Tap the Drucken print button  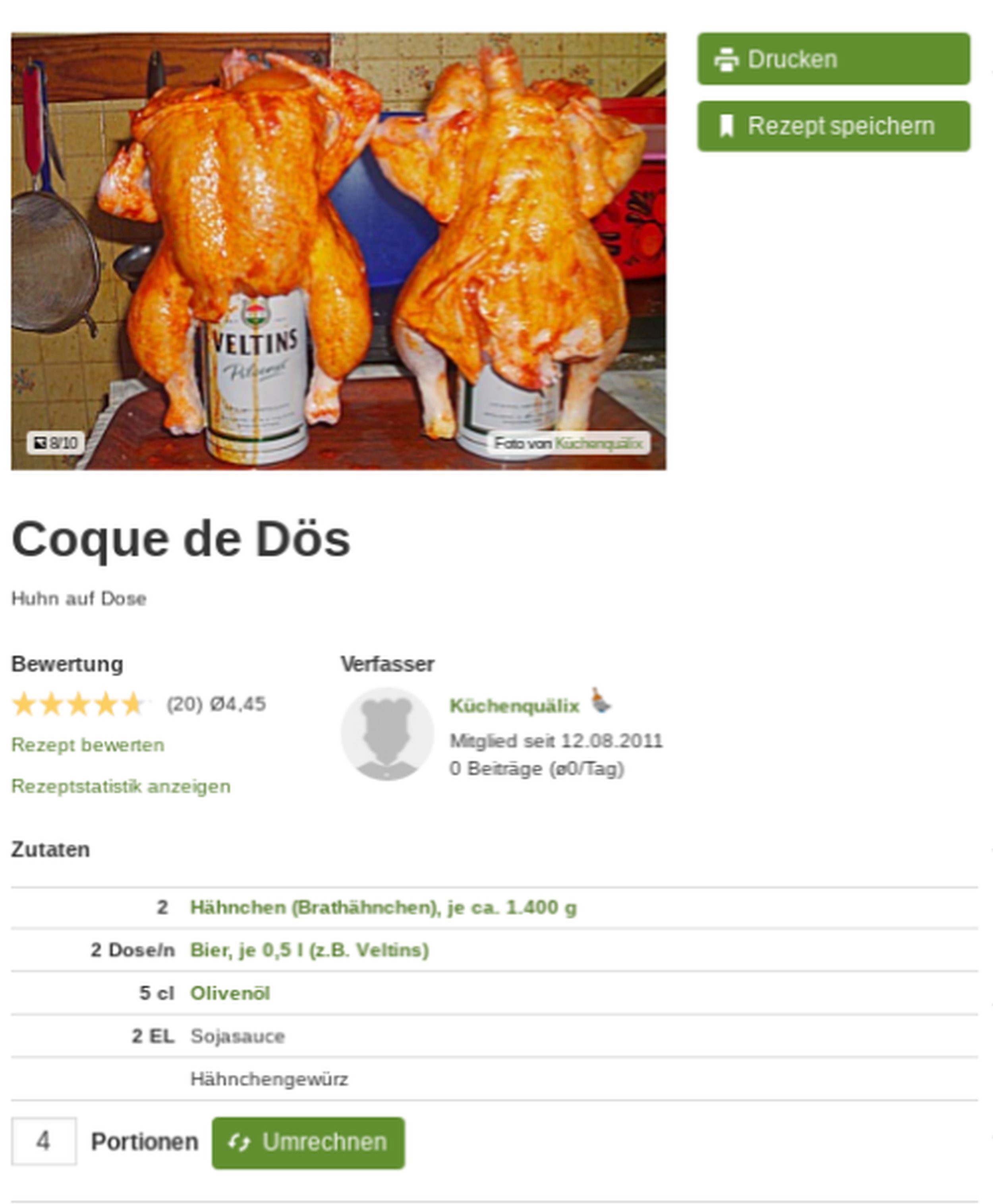pyautogui.click(x=833, y=59)
